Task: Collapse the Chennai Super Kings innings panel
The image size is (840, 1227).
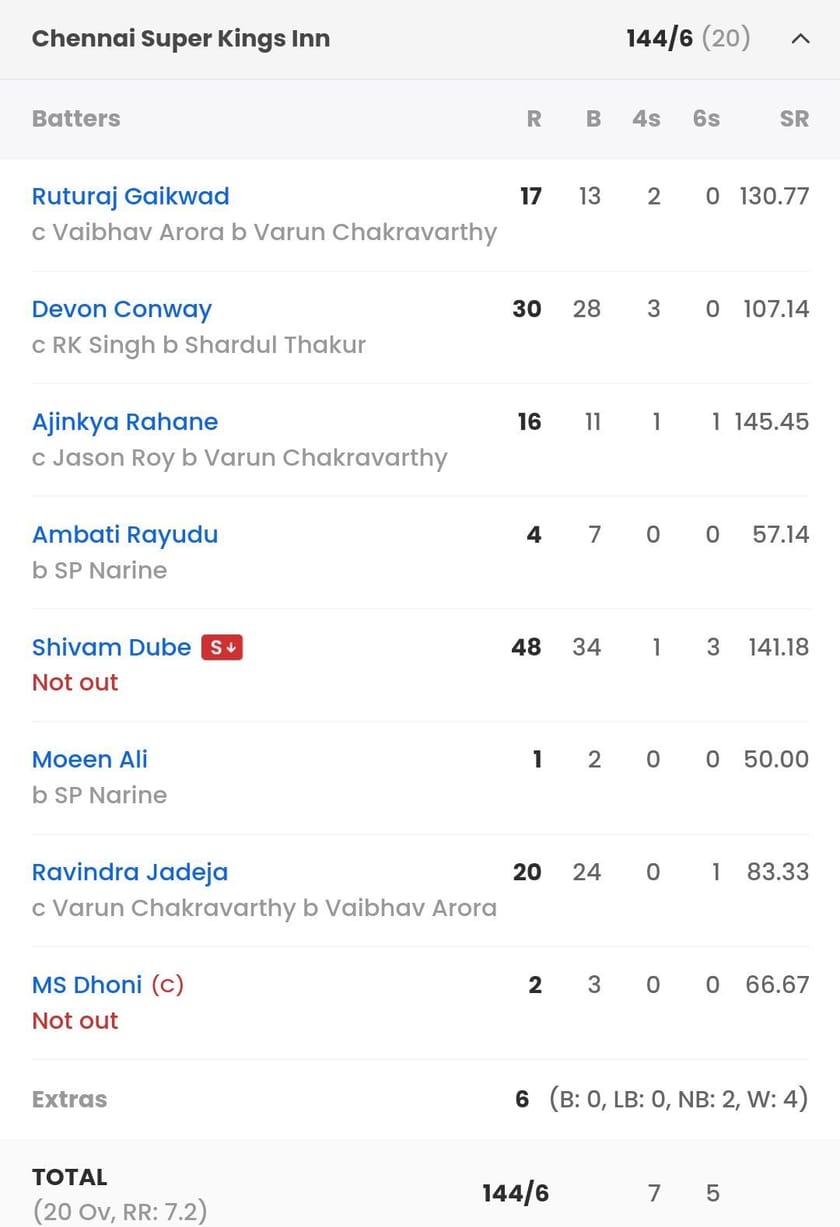Action: (799, 39)
